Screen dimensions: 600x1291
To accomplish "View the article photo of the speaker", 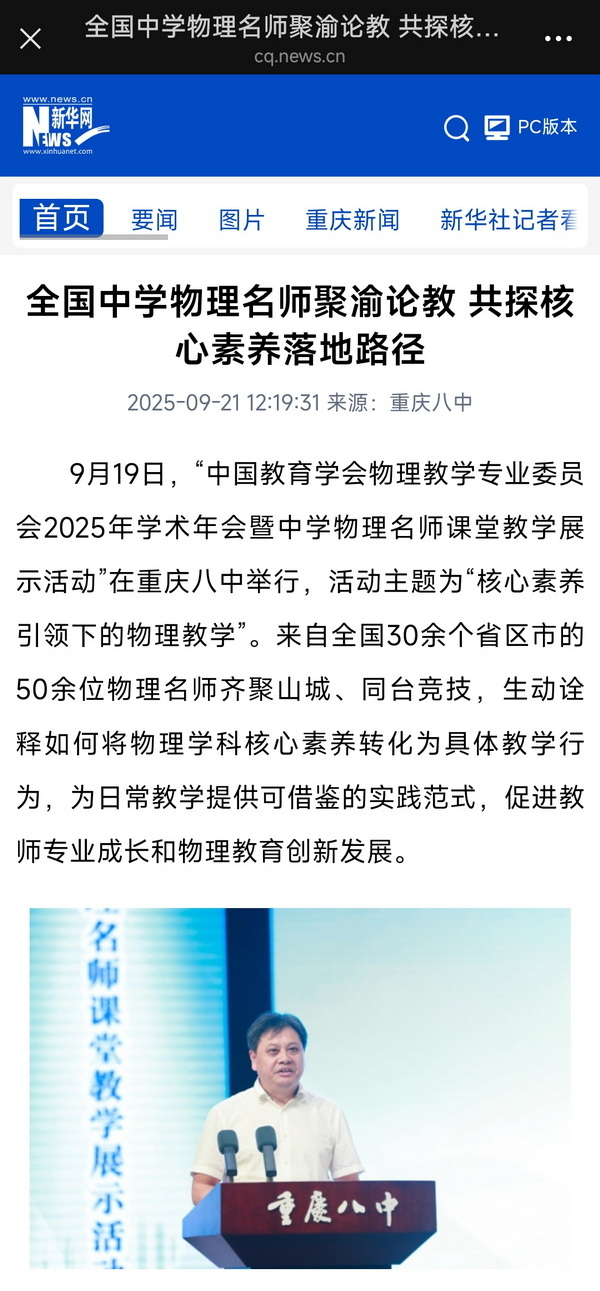I will click(300, 1088).
